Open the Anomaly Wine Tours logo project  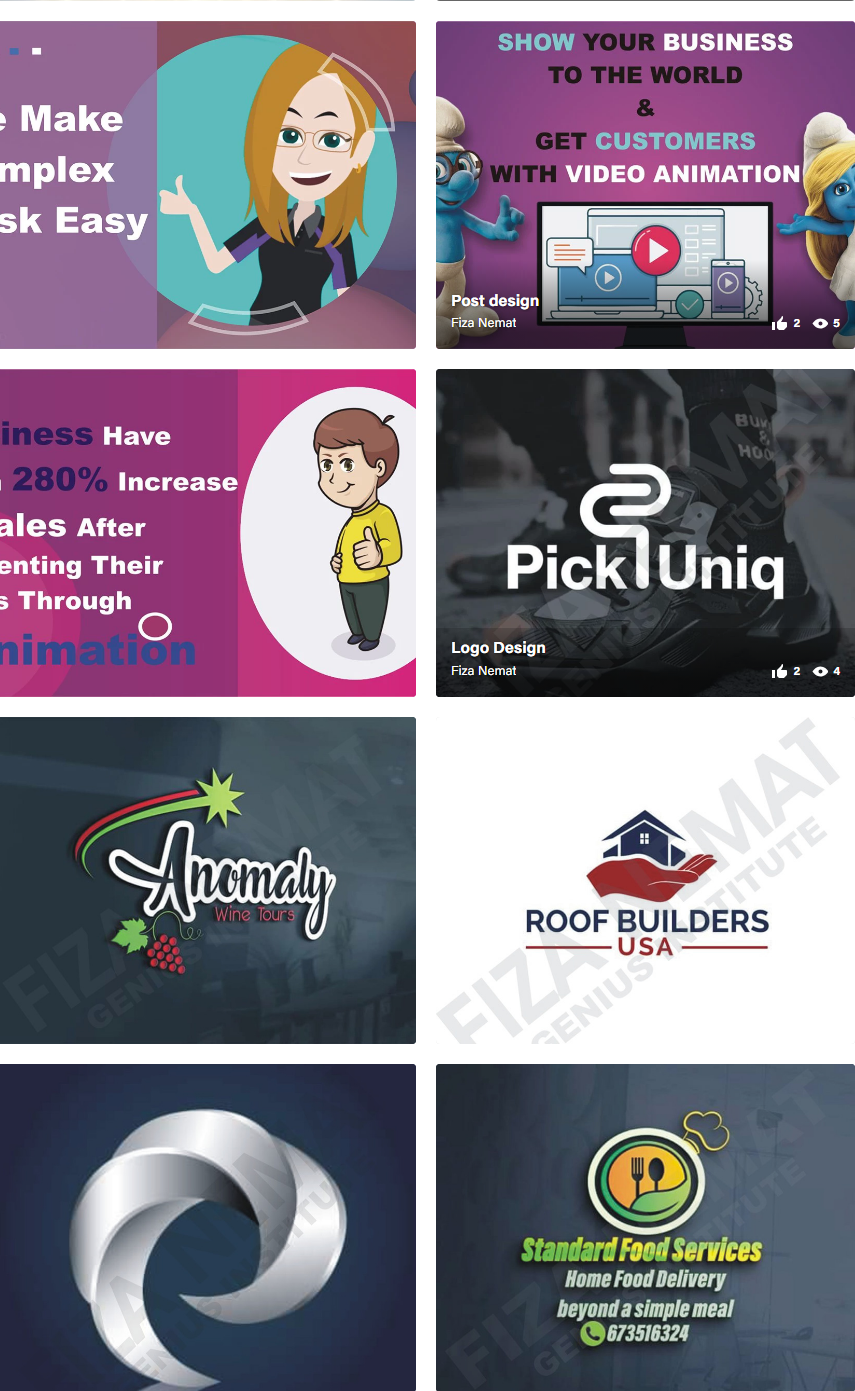tap(207, 880)
